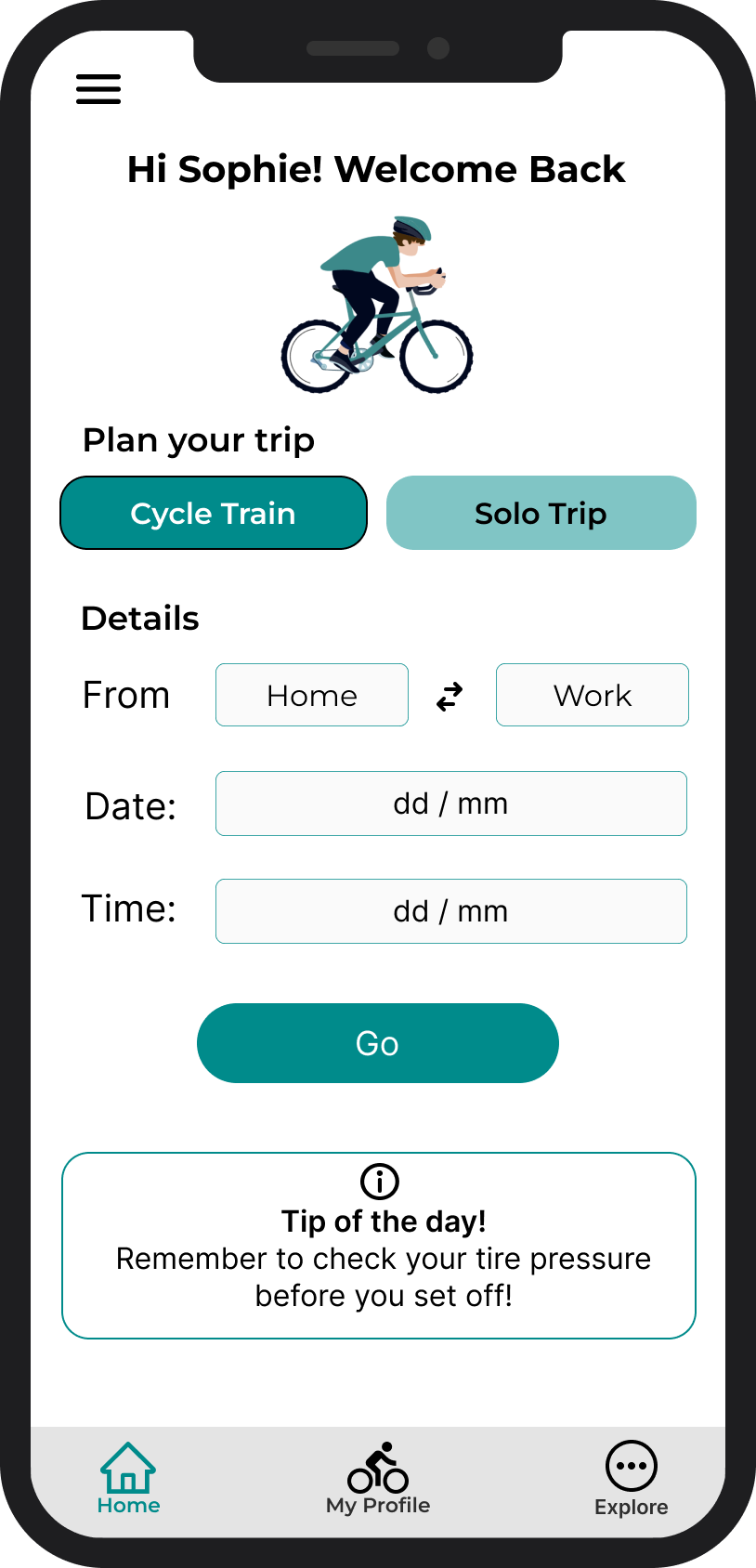This screenshot has width=756, height=1568.
Task: Swap the From and destination locations
Action: 450,697
